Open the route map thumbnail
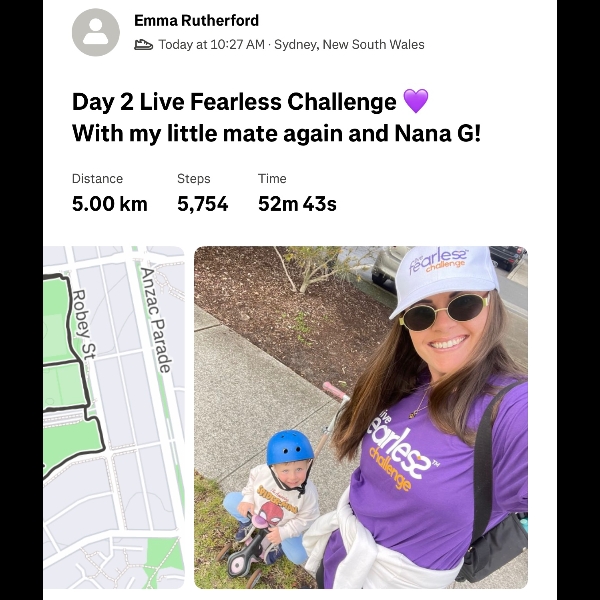The image size is (600, 600). coord(113,417)
